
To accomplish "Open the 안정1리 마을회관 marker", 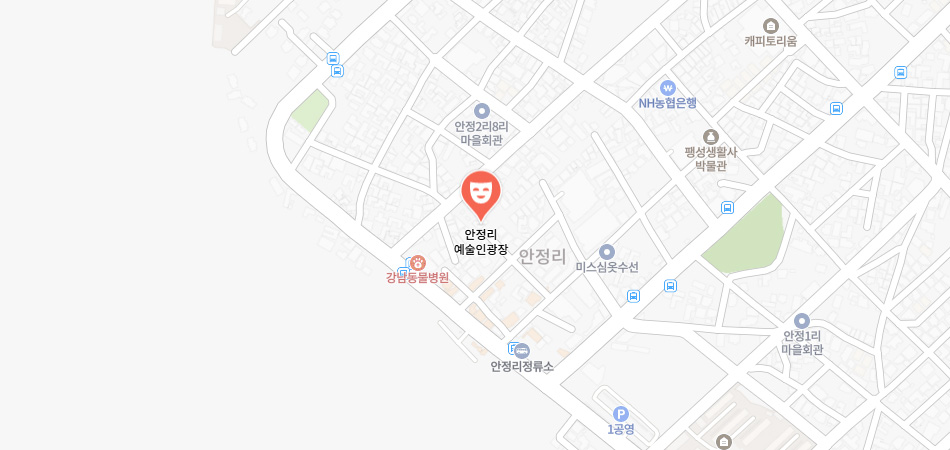I will (x=802, y=320).
